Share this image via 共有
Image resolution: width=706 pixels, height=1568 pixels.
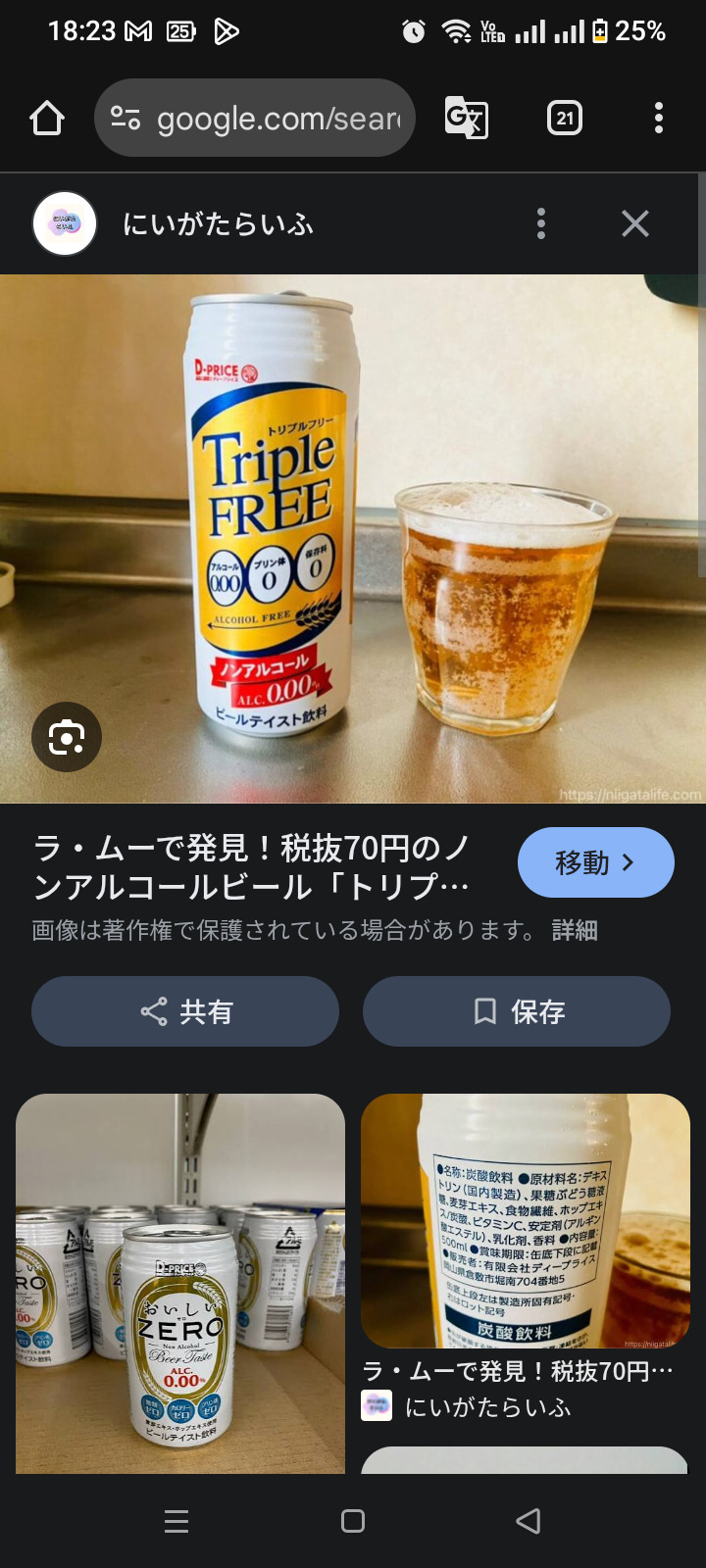(x=185, y=1011)
